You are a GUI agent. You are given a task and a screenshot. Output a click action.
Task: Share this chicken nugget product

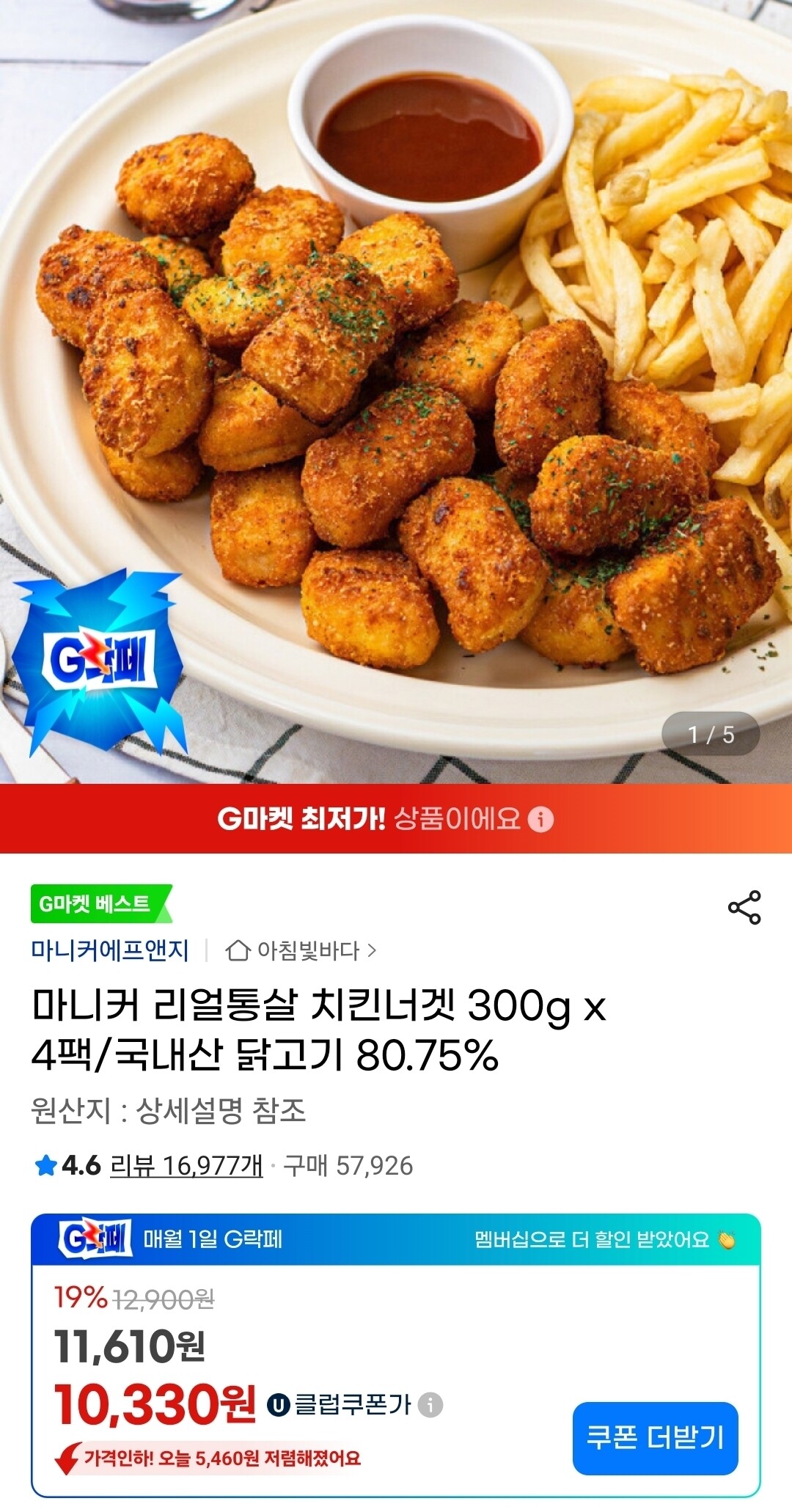(744, 908)
